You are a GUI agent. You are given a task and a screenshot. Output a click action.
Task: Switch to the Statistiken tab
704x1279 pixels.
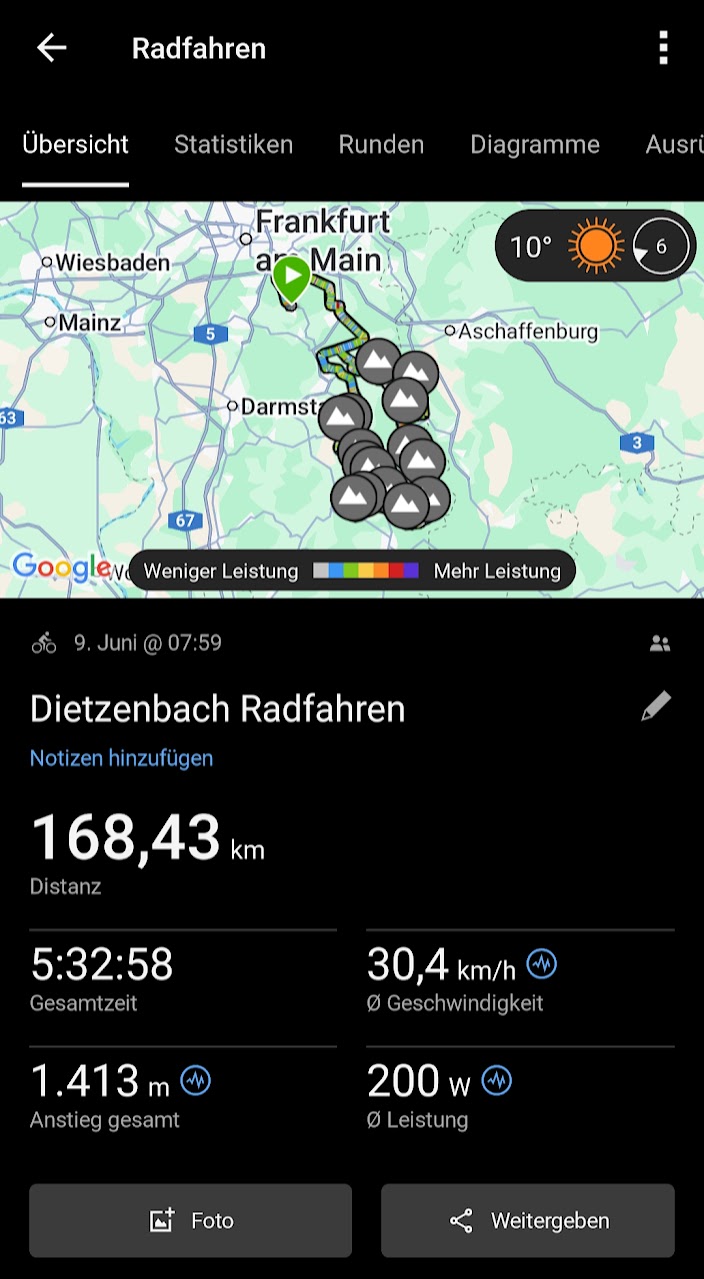[233, 145]
